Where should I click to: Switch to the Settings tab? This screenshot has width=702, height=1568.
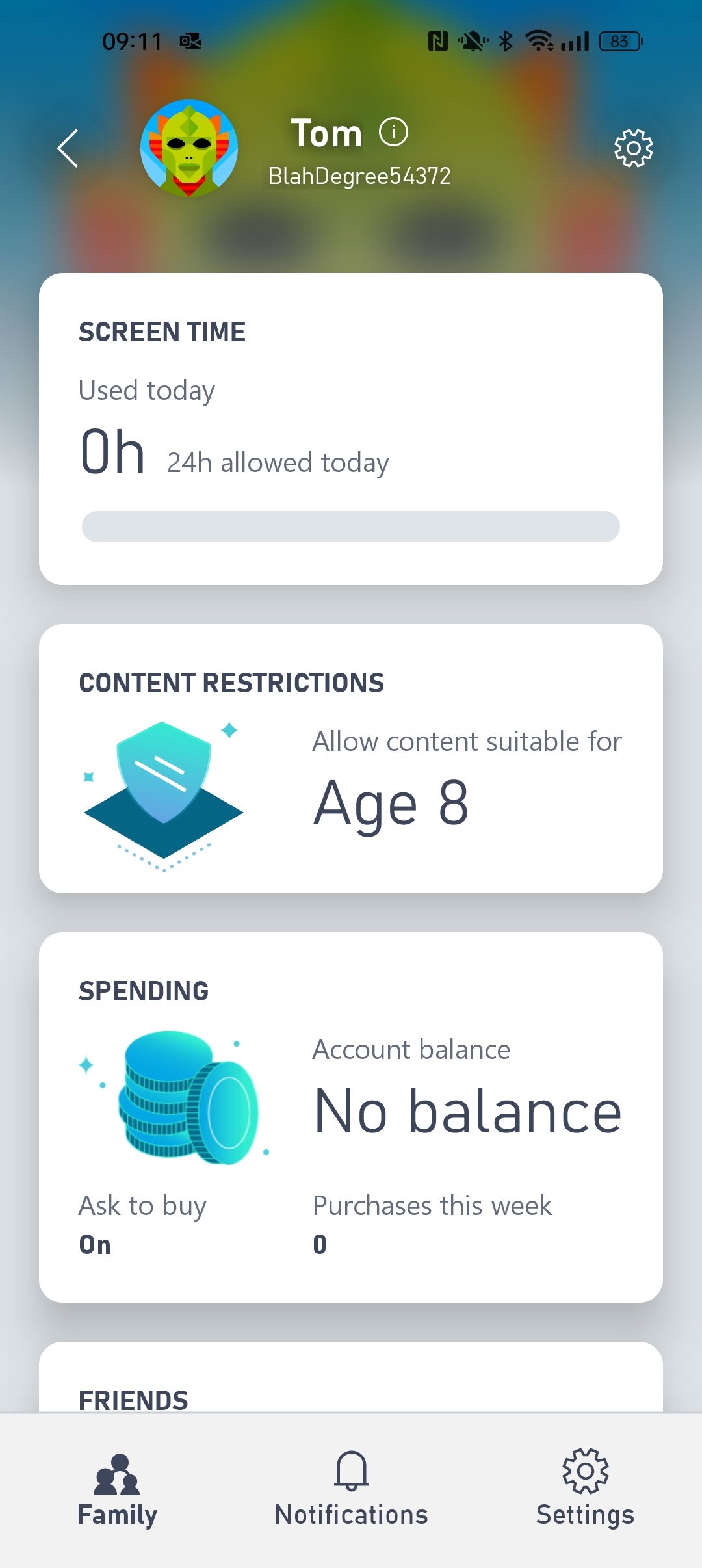(x=585, y=1489)
